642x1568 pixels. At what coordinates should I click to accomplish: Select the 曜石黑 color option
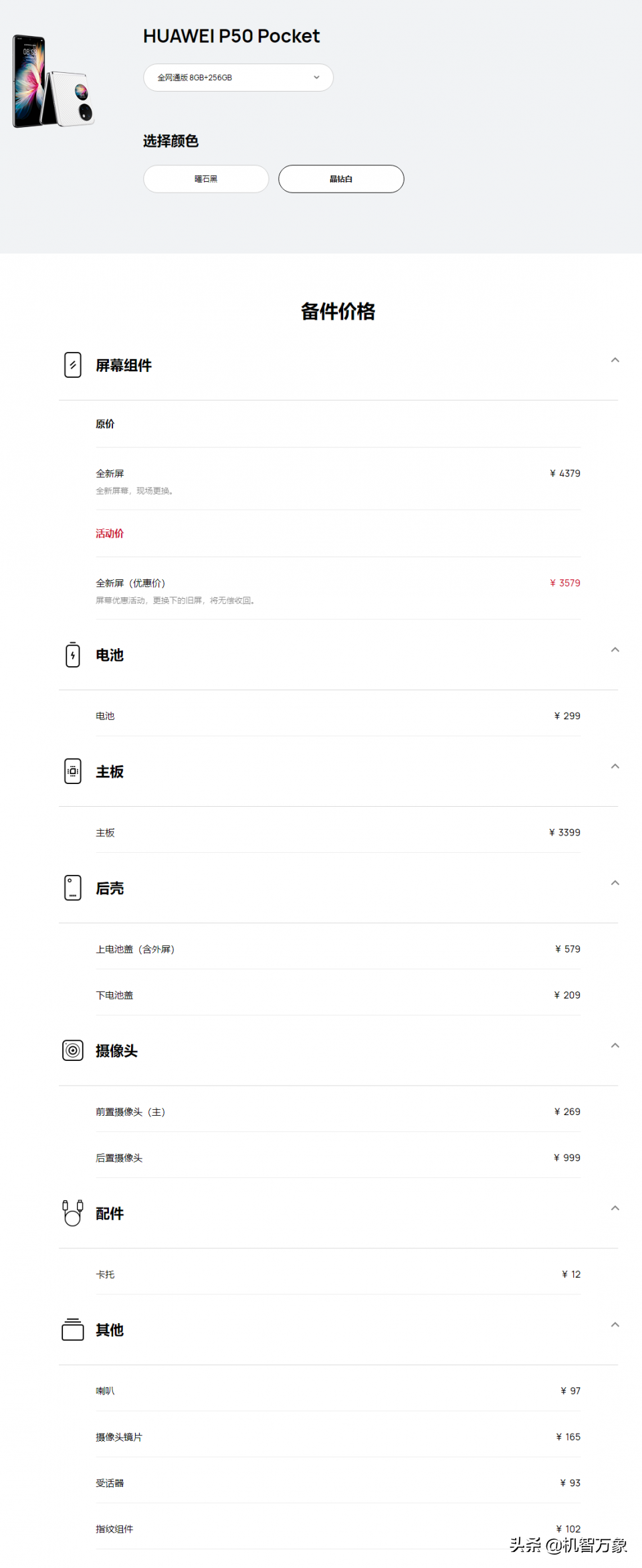click(206, 179)
